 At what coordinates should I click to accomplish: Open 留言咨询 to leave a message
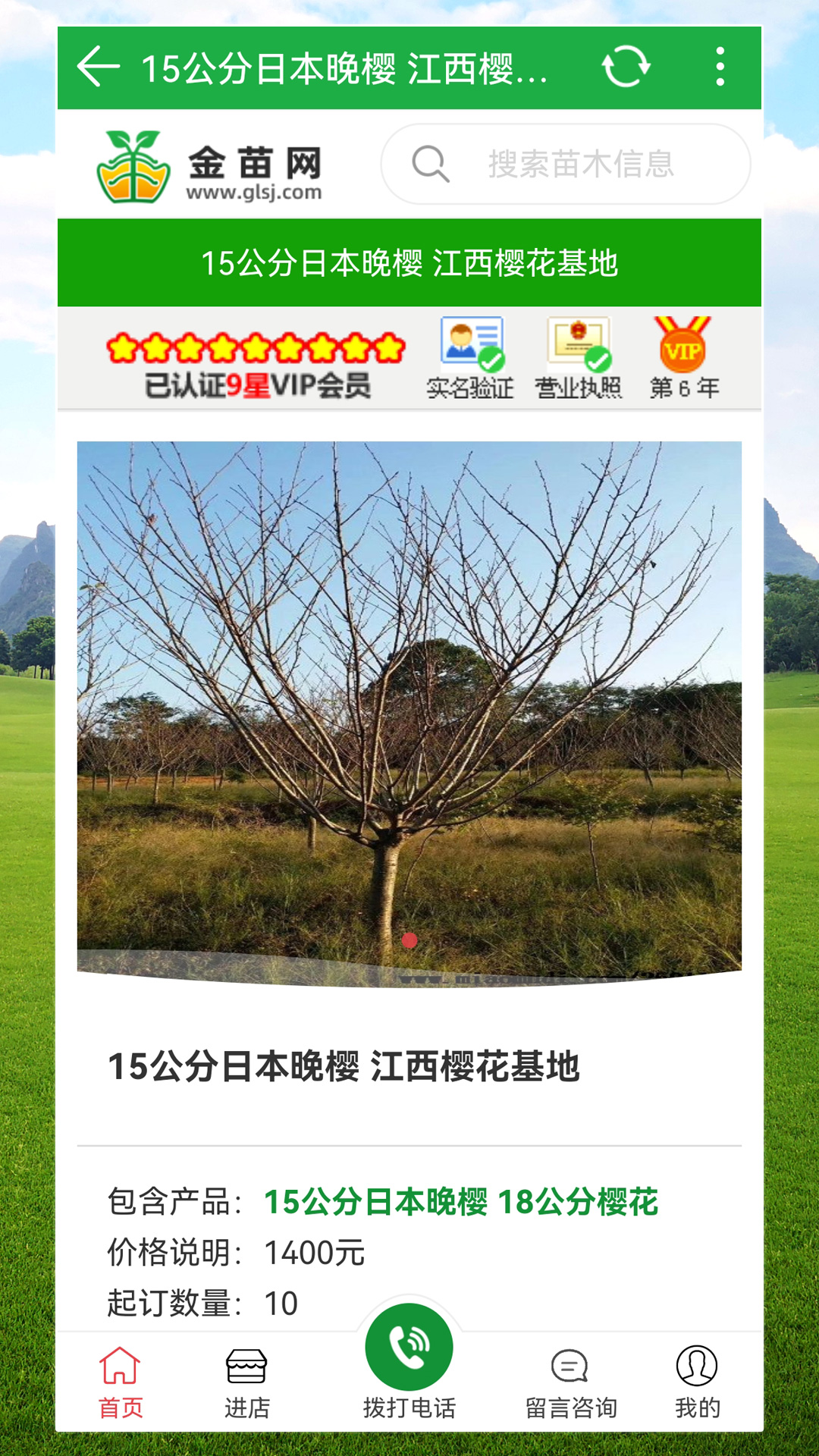point(570,1382)
